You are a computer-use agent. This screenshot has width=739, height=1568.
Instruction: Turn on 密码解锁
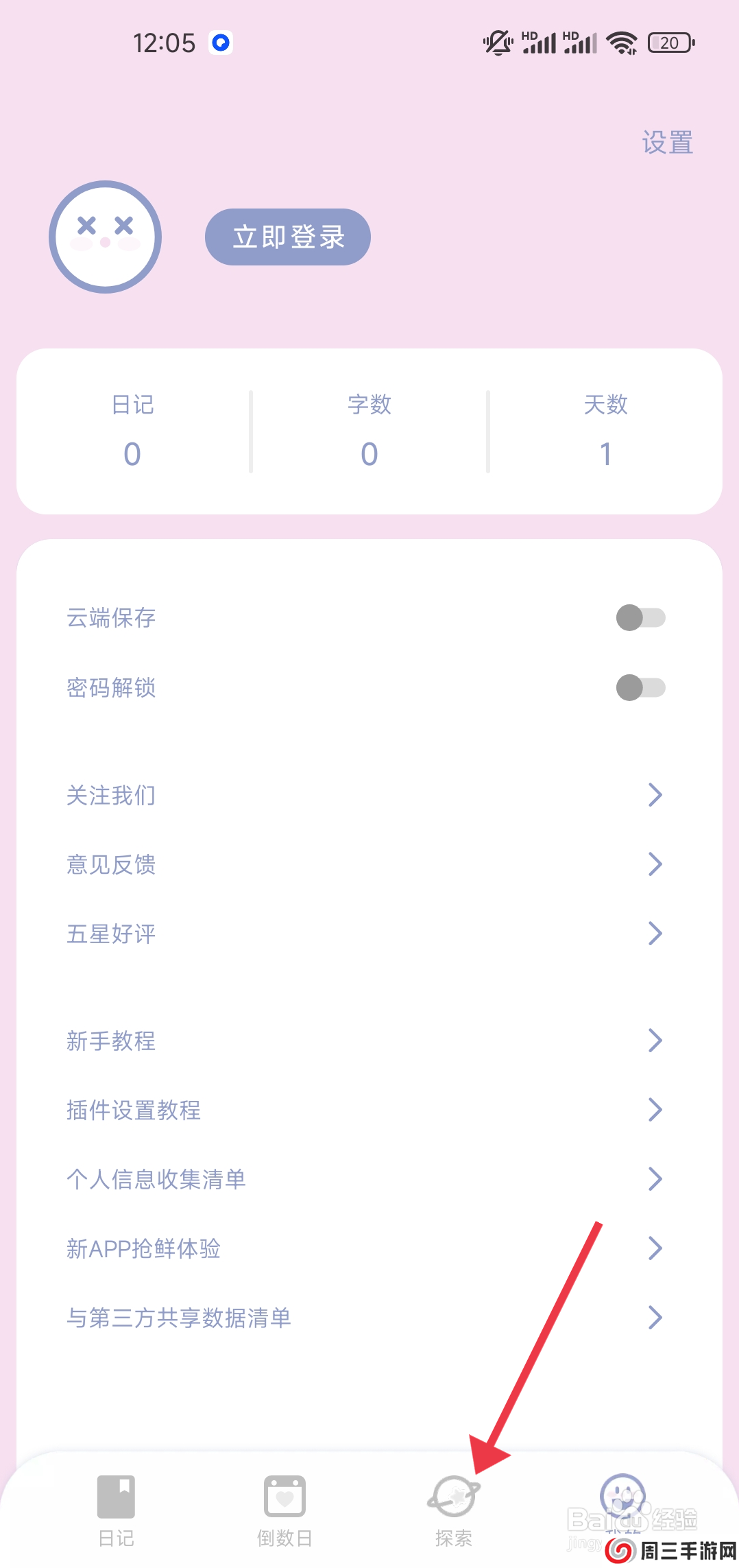pyautogui.click(x=640, y=687)
